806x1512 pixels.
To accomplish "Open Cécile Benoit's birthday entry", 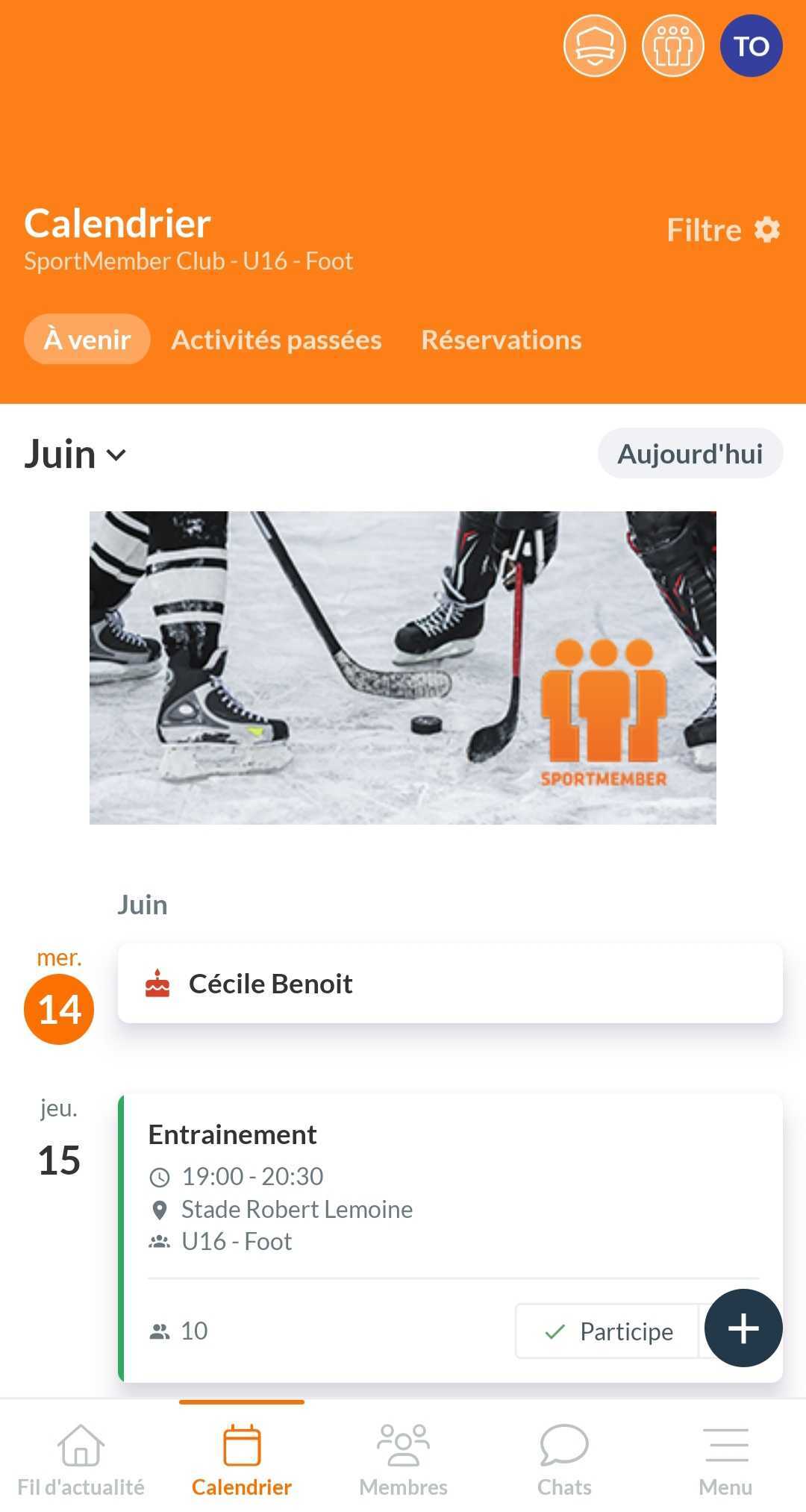I will (450, 983).
